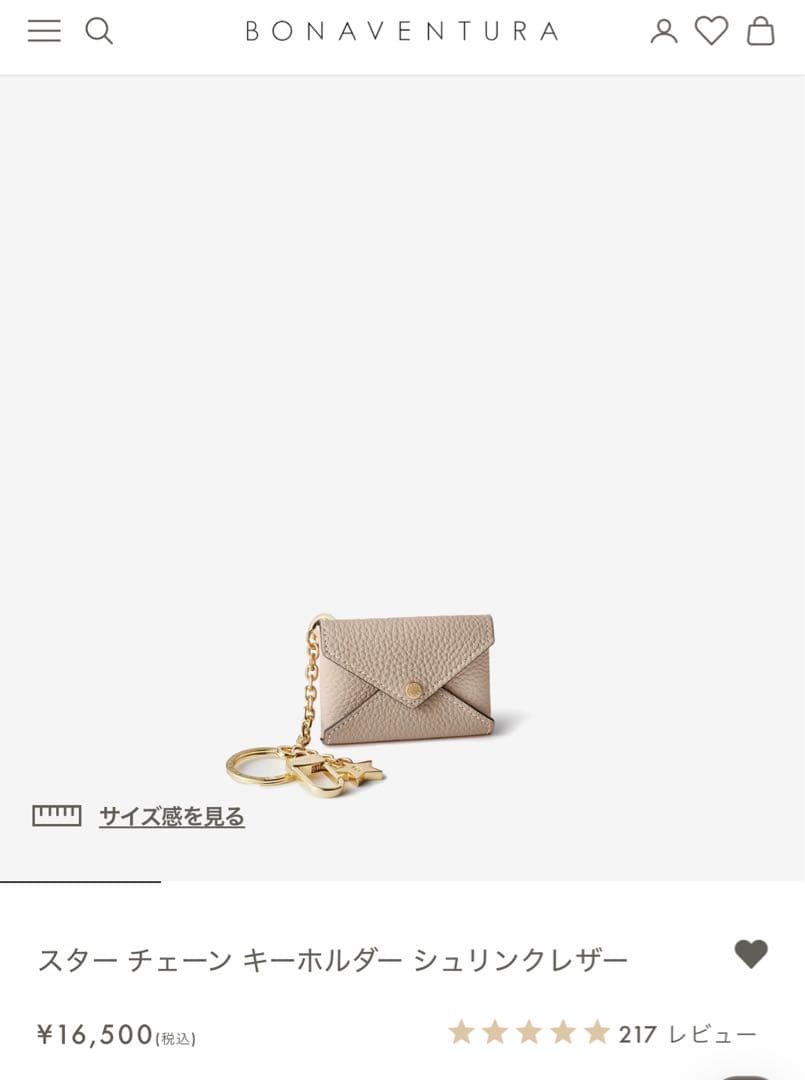The width and height of the screenshot is (805, 1080).
Task: Open the account profile icon
Action: [664, 31]
